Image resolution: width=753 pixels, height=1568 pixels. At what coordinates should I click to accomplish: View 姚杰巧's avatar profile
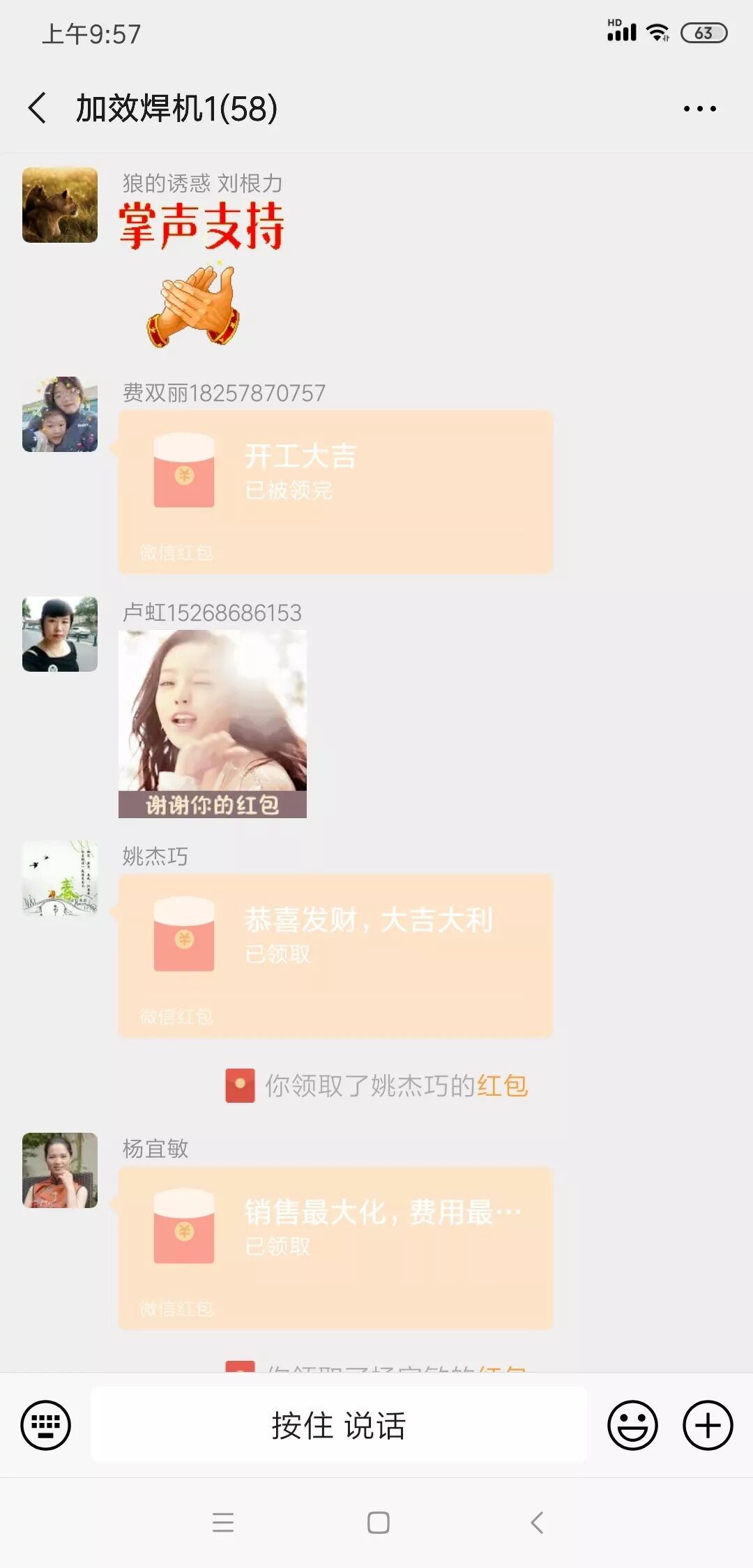click(60, 877)
